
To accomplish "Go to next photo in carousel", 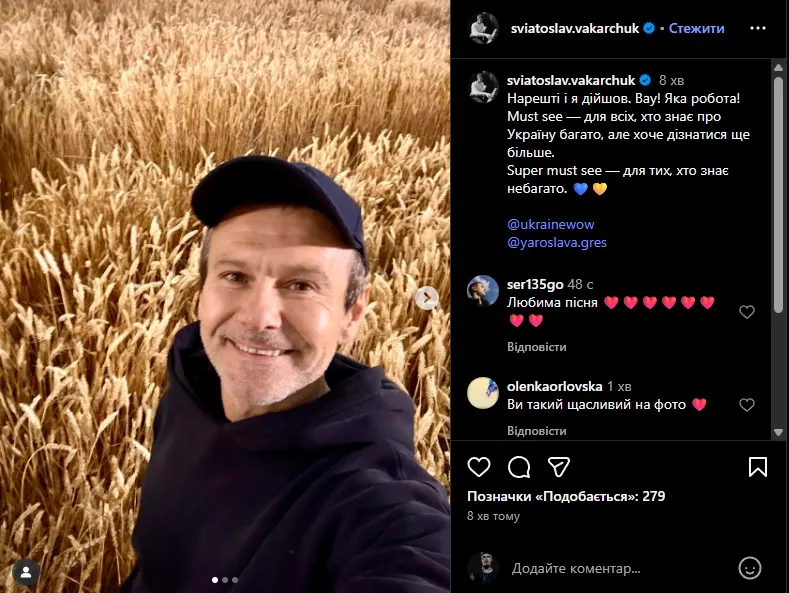I will pyautogui.click(x=427, y=297).
